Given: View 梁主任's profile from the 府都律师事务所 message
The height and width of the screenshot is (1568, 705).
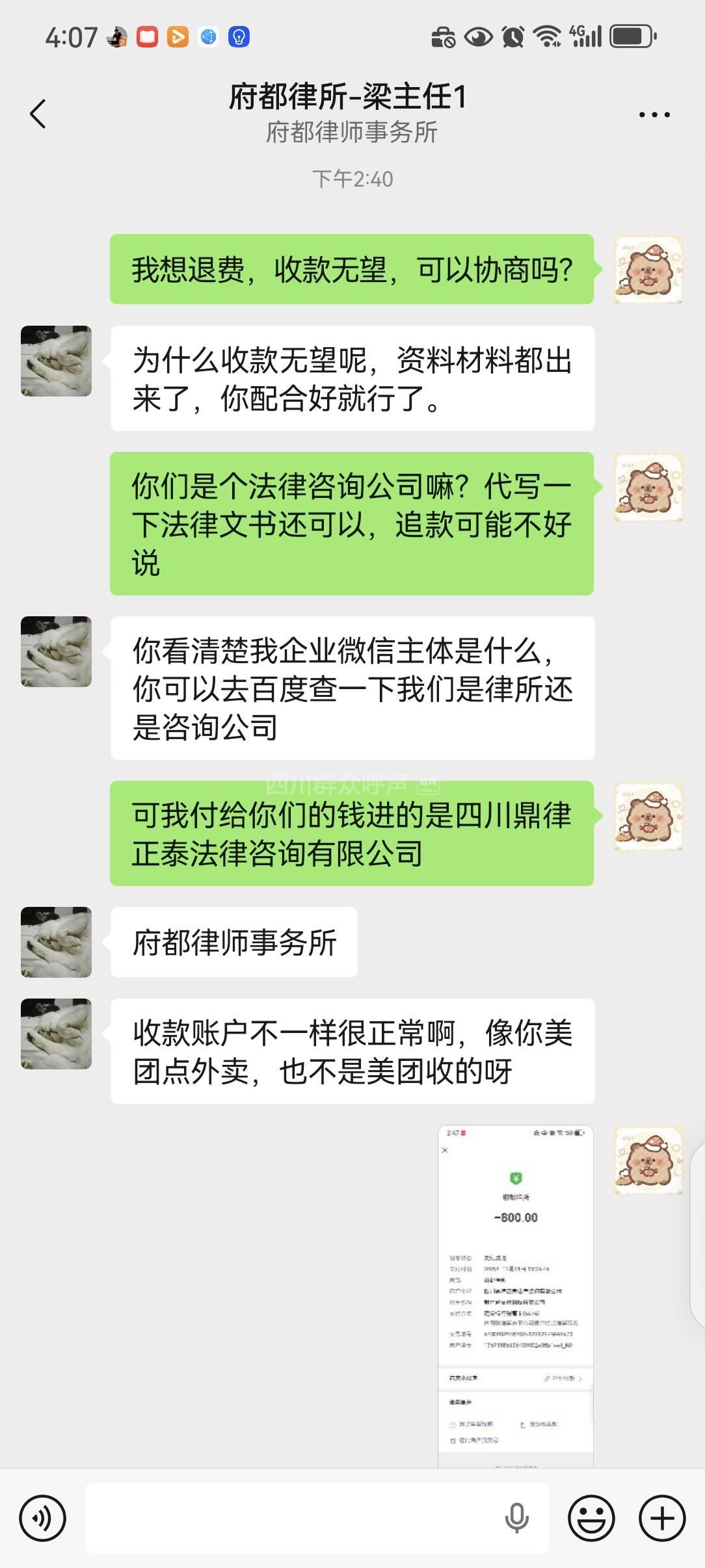Looking at the screenshot, I should (56, 942).
